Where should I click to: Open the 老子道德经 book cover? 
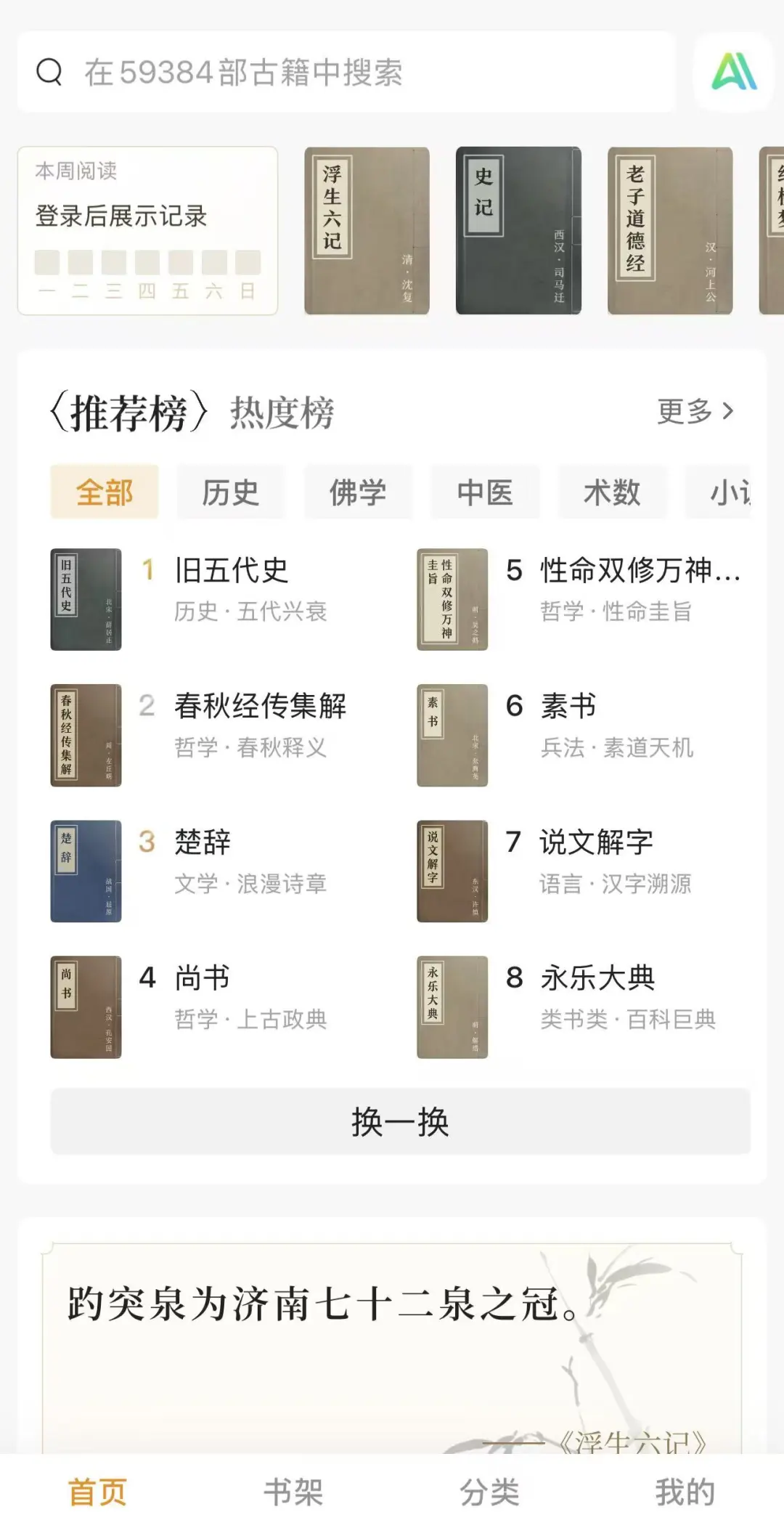pos(669,231)
